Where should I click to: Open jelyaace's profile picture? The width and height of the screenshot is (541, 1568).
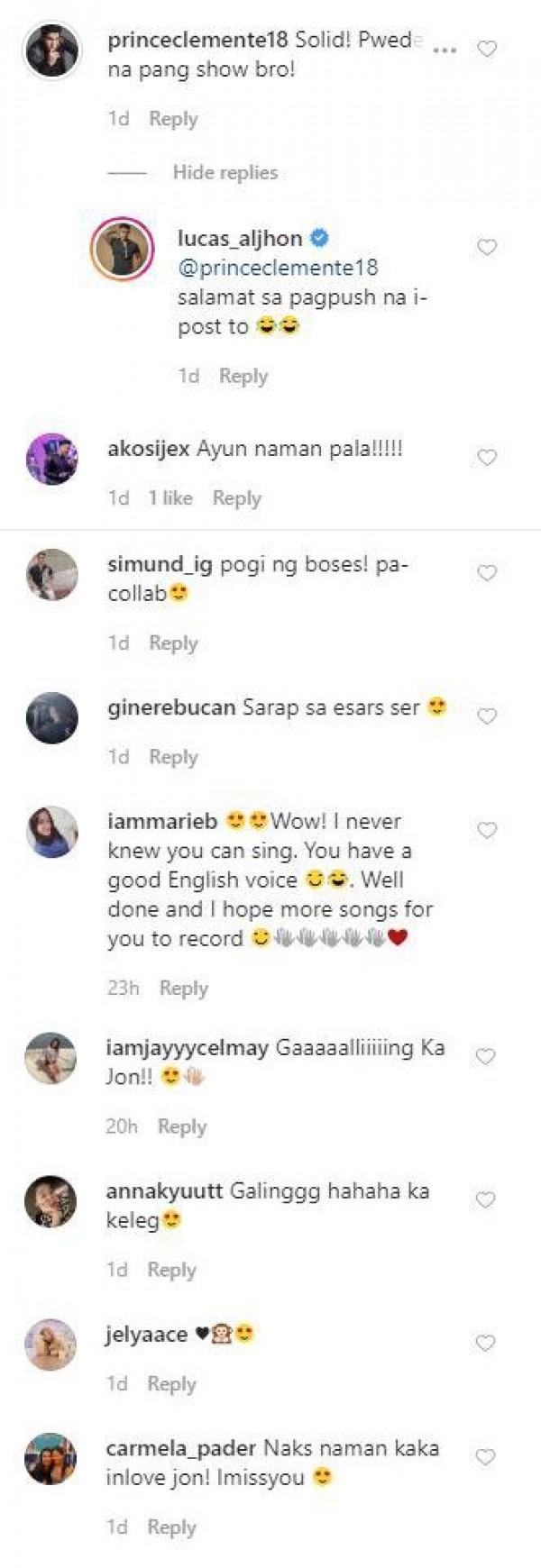coord(51,1344)
